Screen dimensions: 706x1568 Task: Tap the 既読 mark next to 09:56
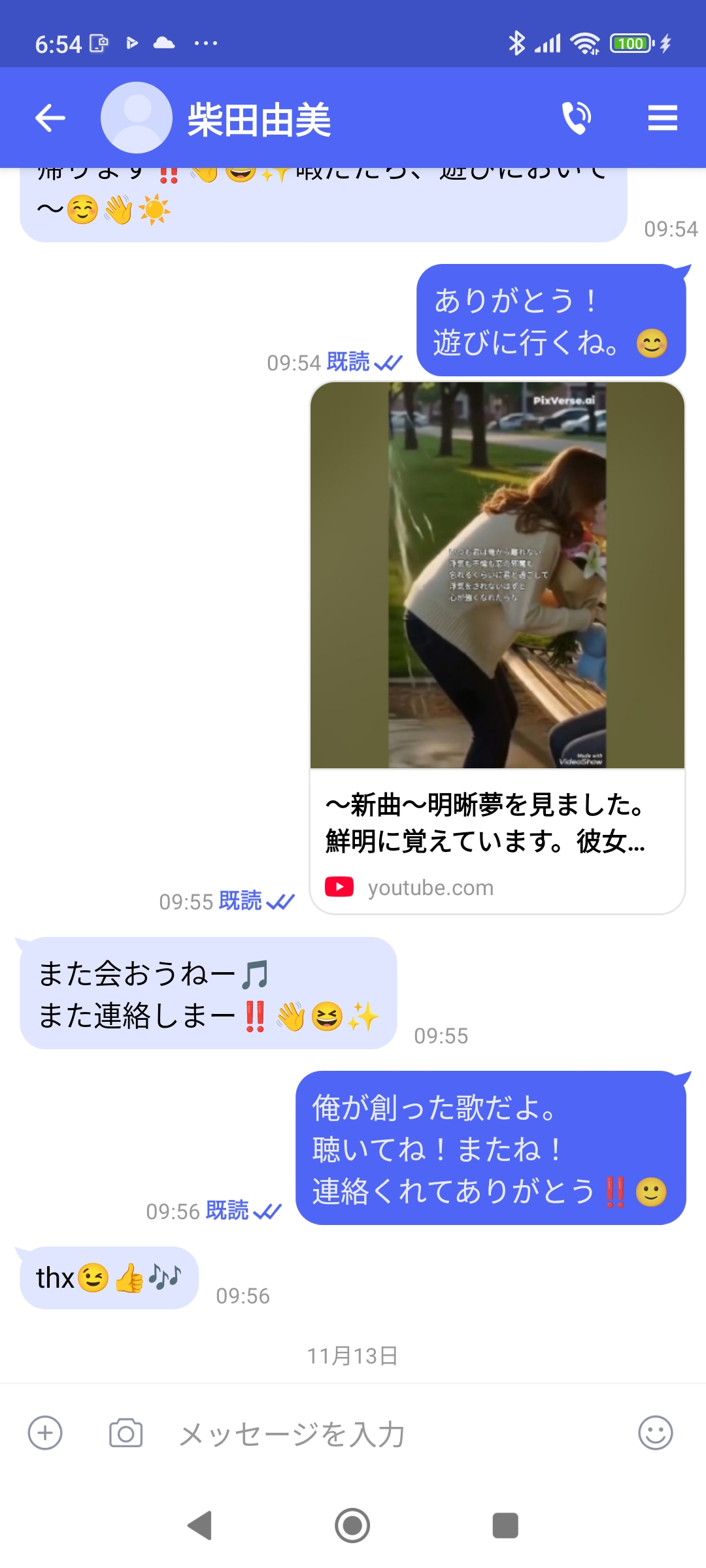click(x=226, y=1212)
